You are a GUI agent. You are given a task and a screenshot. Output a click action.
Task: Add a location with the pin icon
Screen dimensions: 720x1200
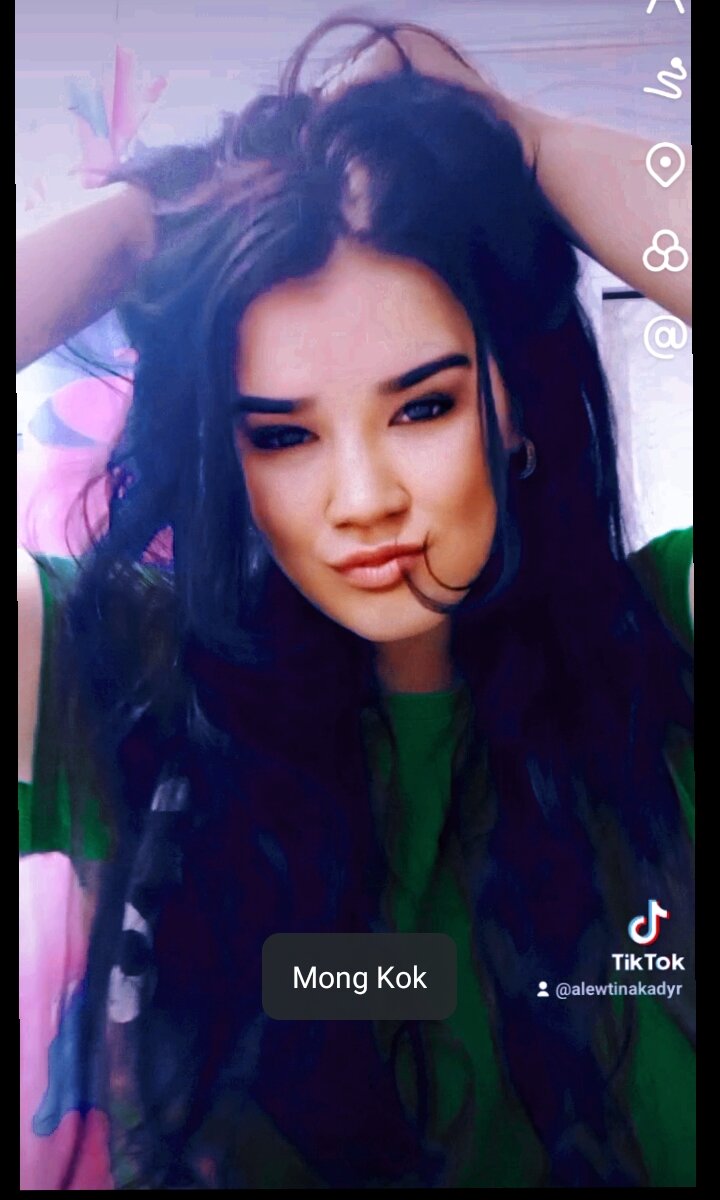pyautogui.click(x=665, y=166)
